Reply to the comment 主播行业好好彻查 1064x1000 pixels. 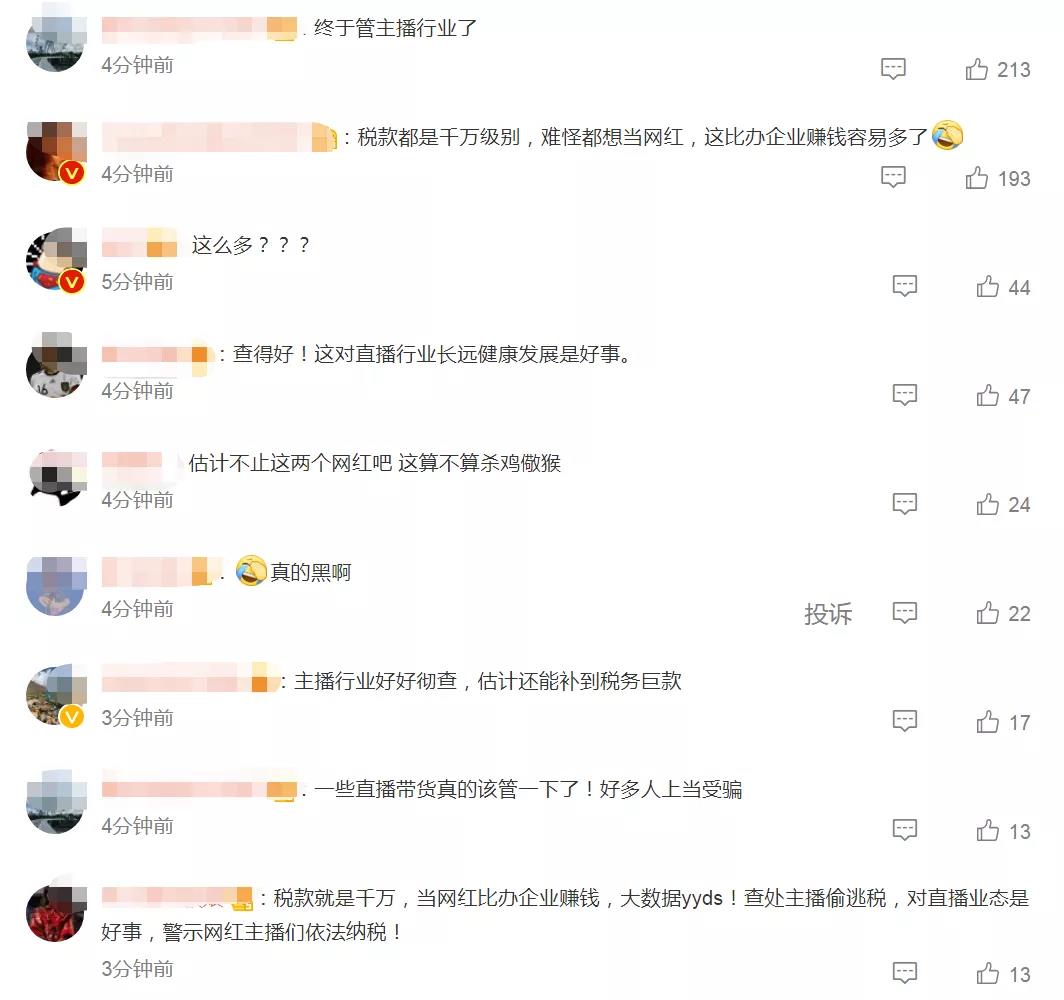(x=904, y=722)
